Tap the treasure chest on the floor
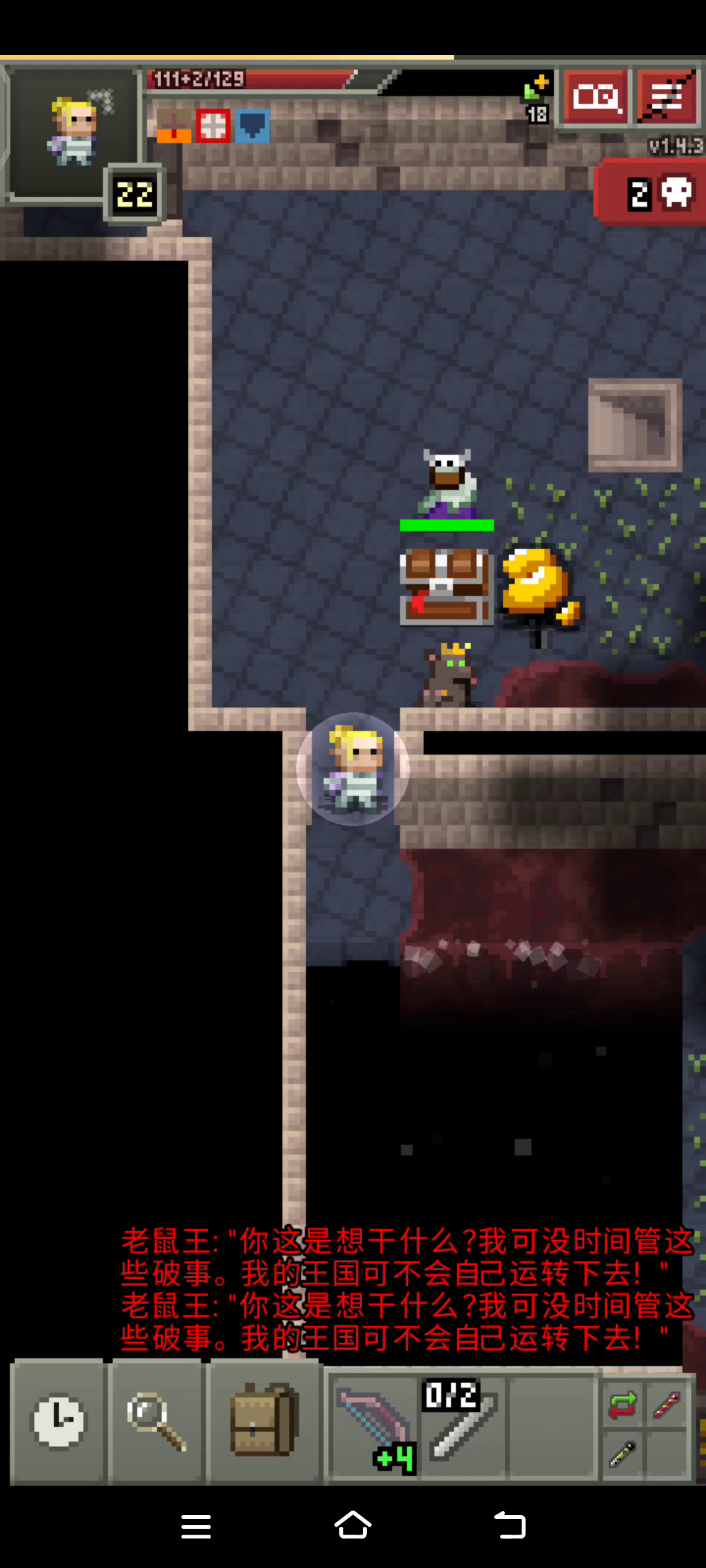The image size is (706, 1568). click(446, 587)
